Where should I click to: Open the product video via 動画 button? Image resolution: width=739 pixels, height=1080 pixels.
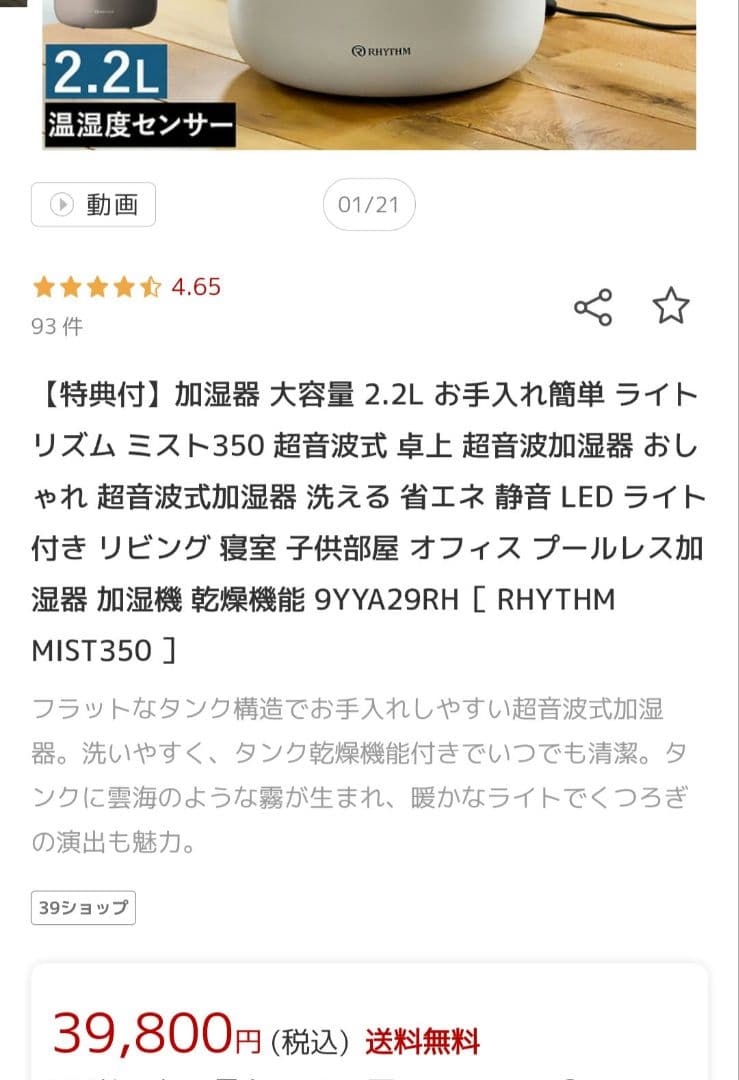pos(93,204)
